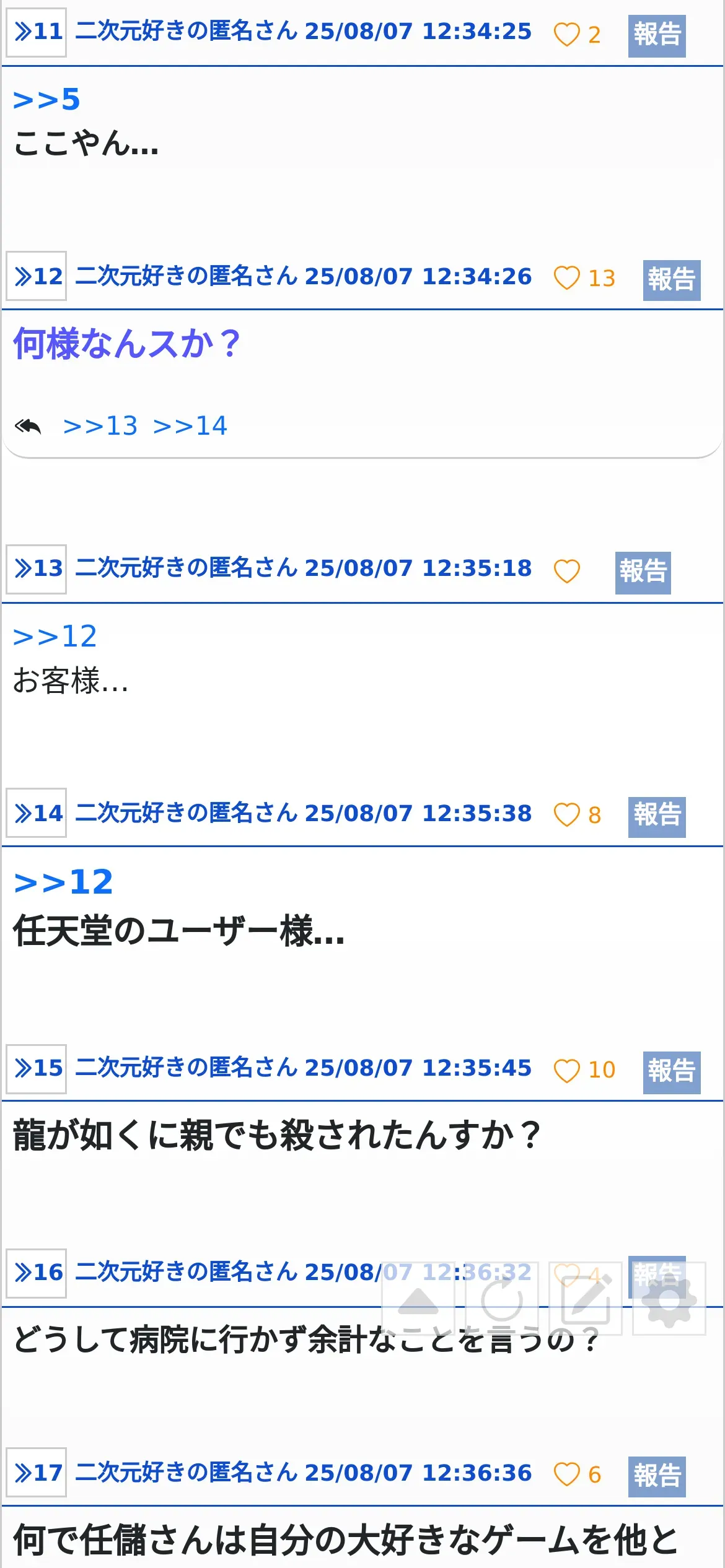This screenshot has height=1568, width=725.
Task: Tap the >>15 post number box
Action: click(x=37, y=1068)
